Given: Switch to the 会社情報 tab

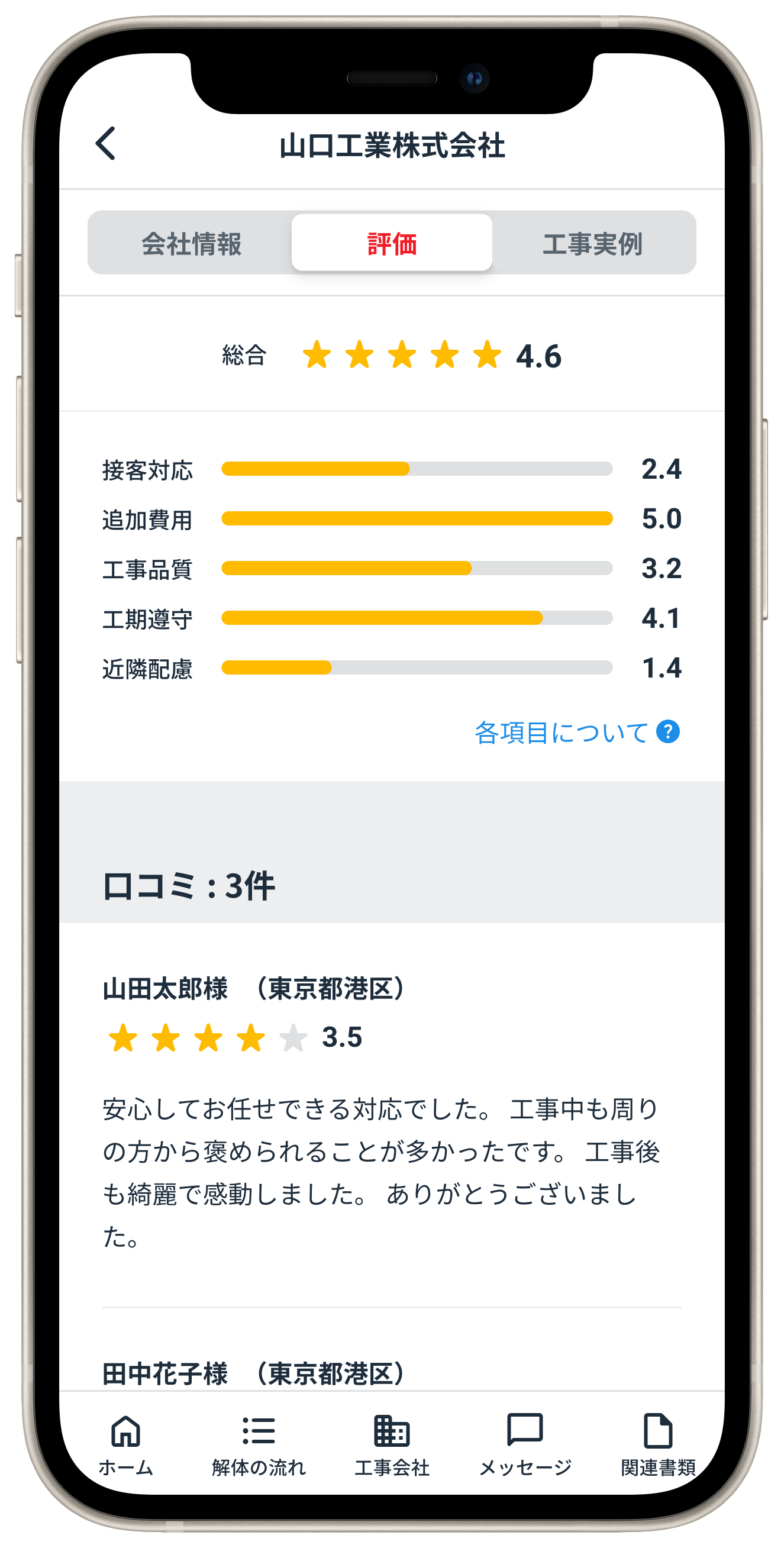Looking at the screenshot, I should [x=191, y=243].
